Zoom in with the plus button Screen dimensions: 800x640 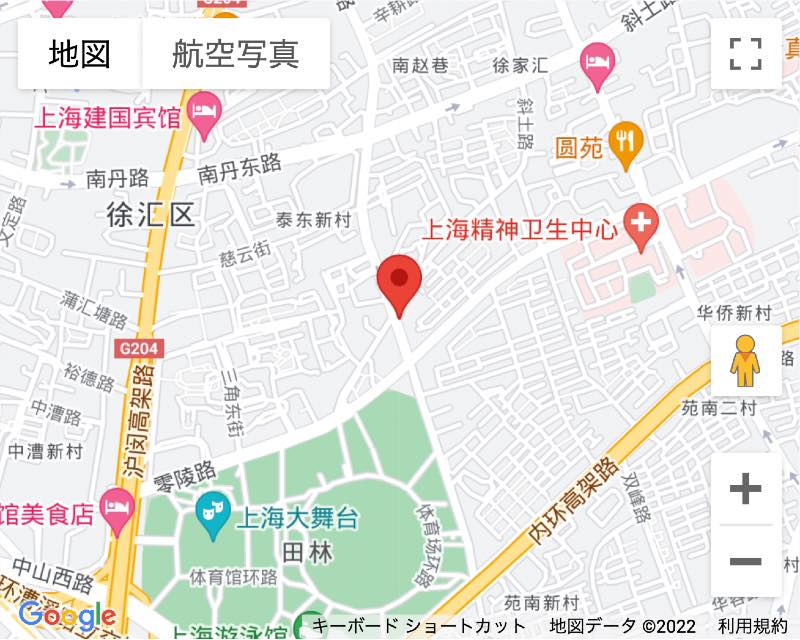click(745, 489)
